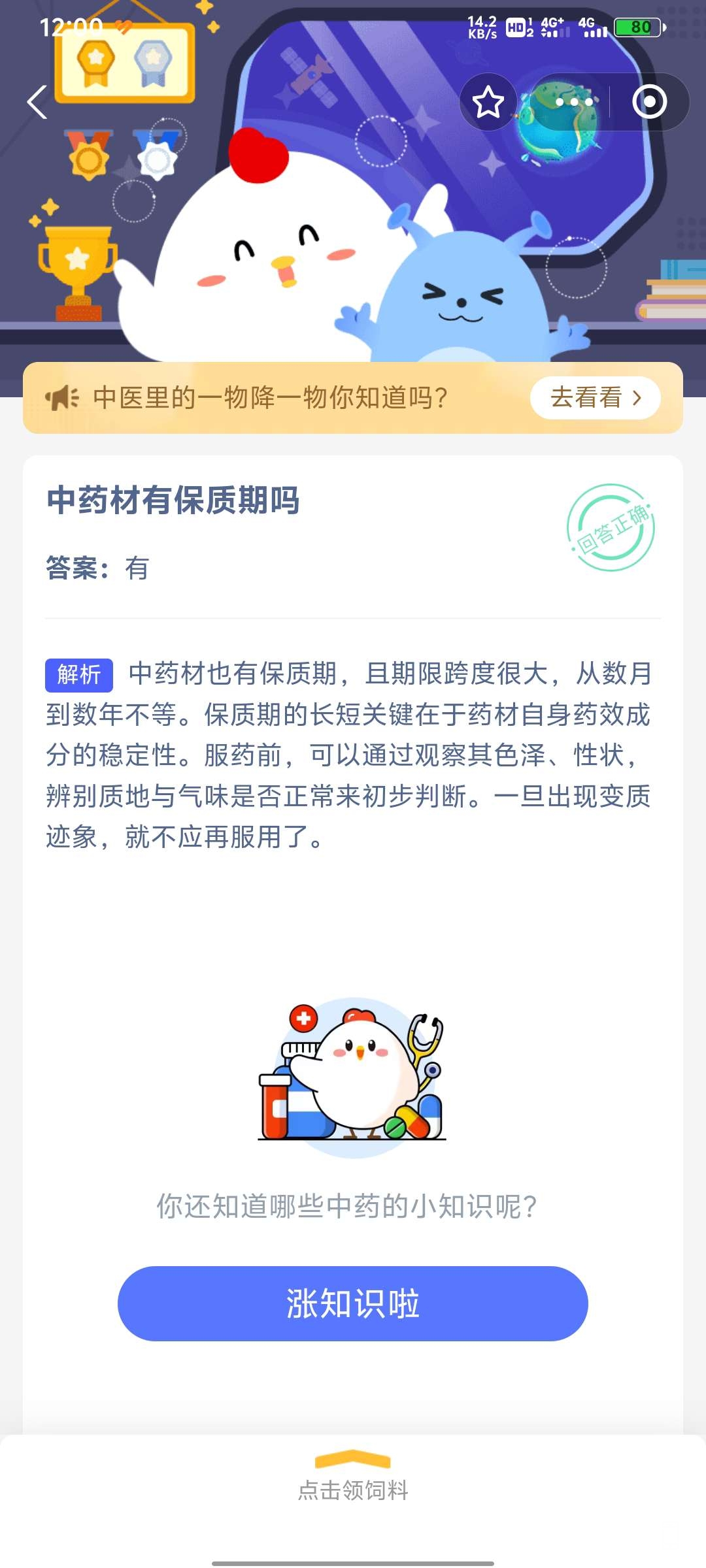
Task: Open the three-dot more menu
Action: pyautogui.click(x=573, y=103)
